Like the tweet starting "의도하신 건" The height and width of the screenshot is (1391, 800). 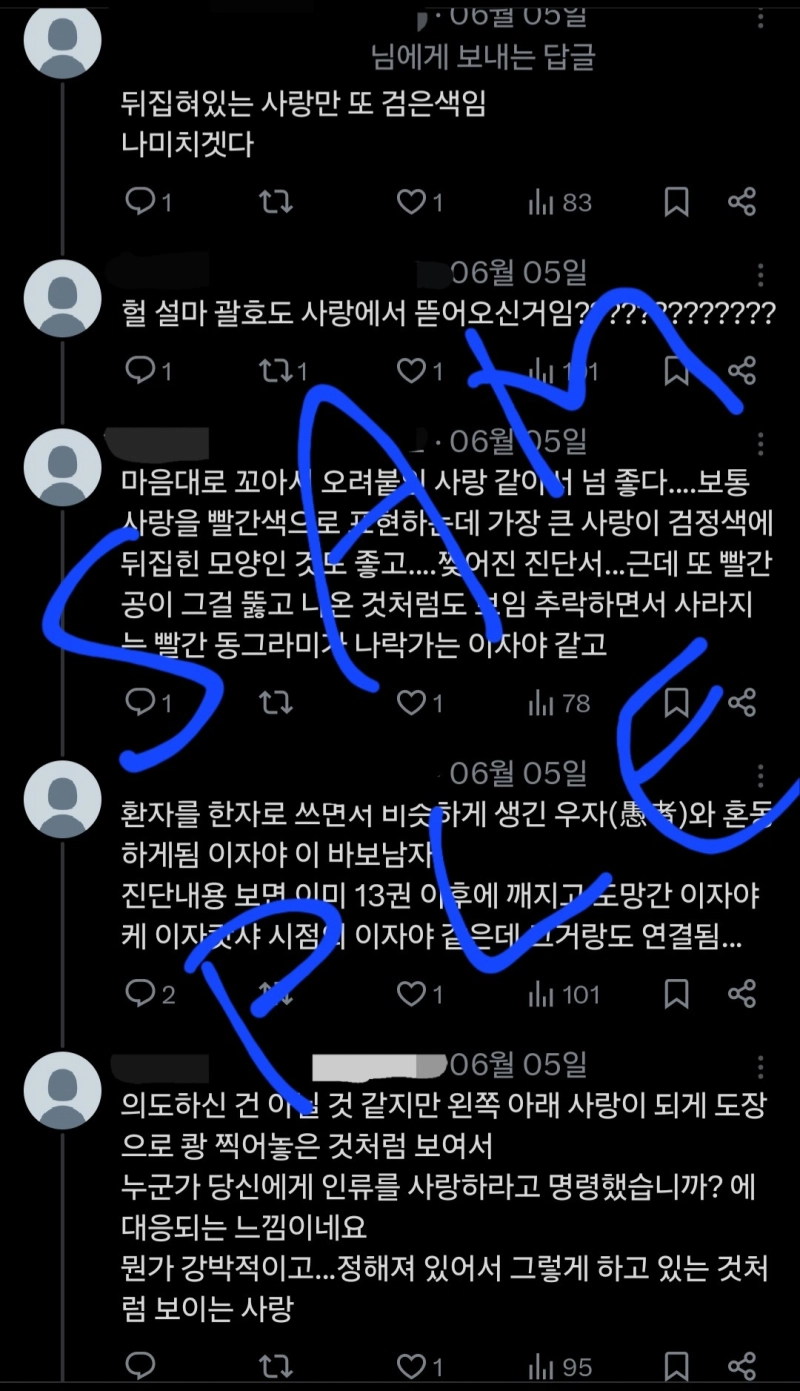coord(412,1365)
